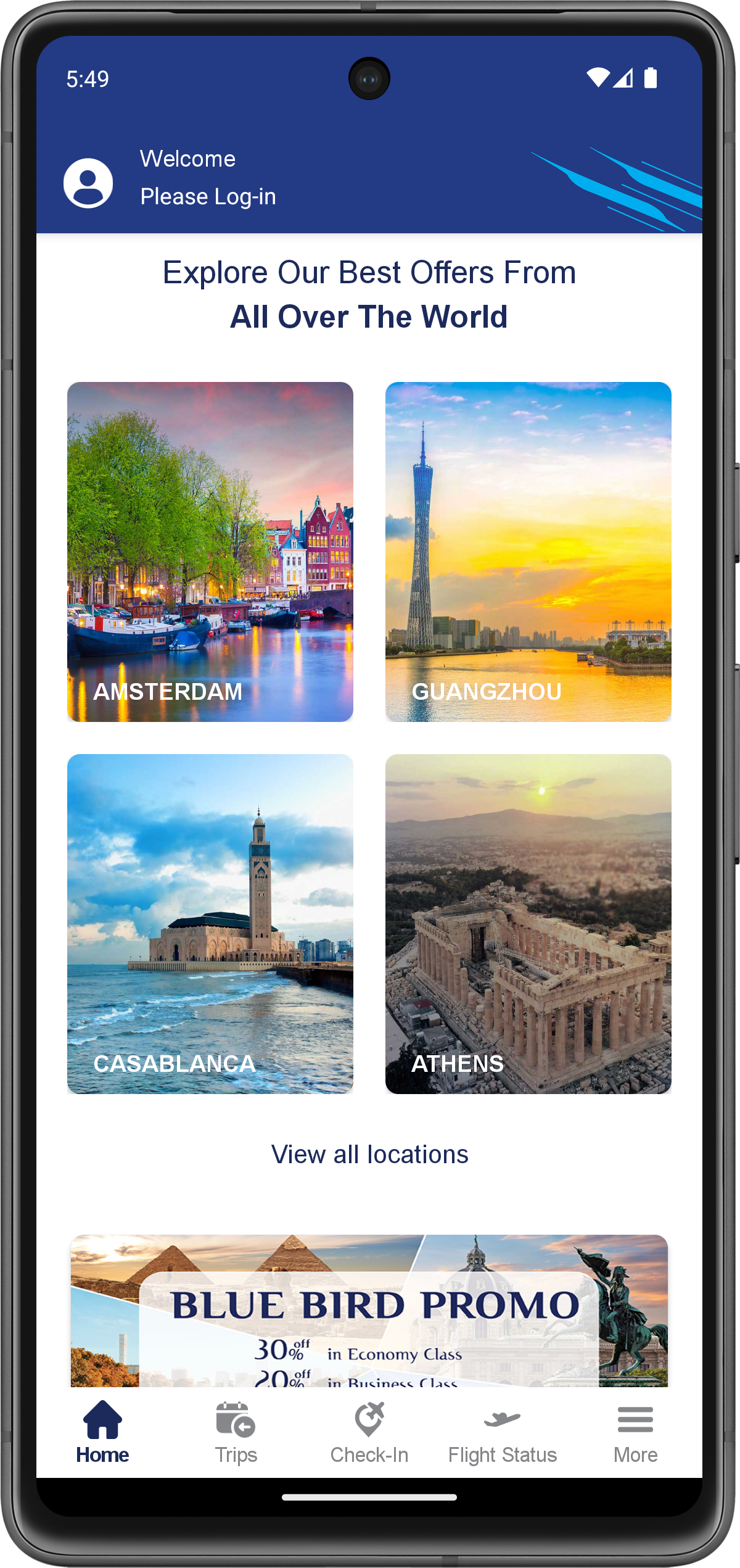
Task: Open the Guangzhou offer card
Action: click(528, 552)
